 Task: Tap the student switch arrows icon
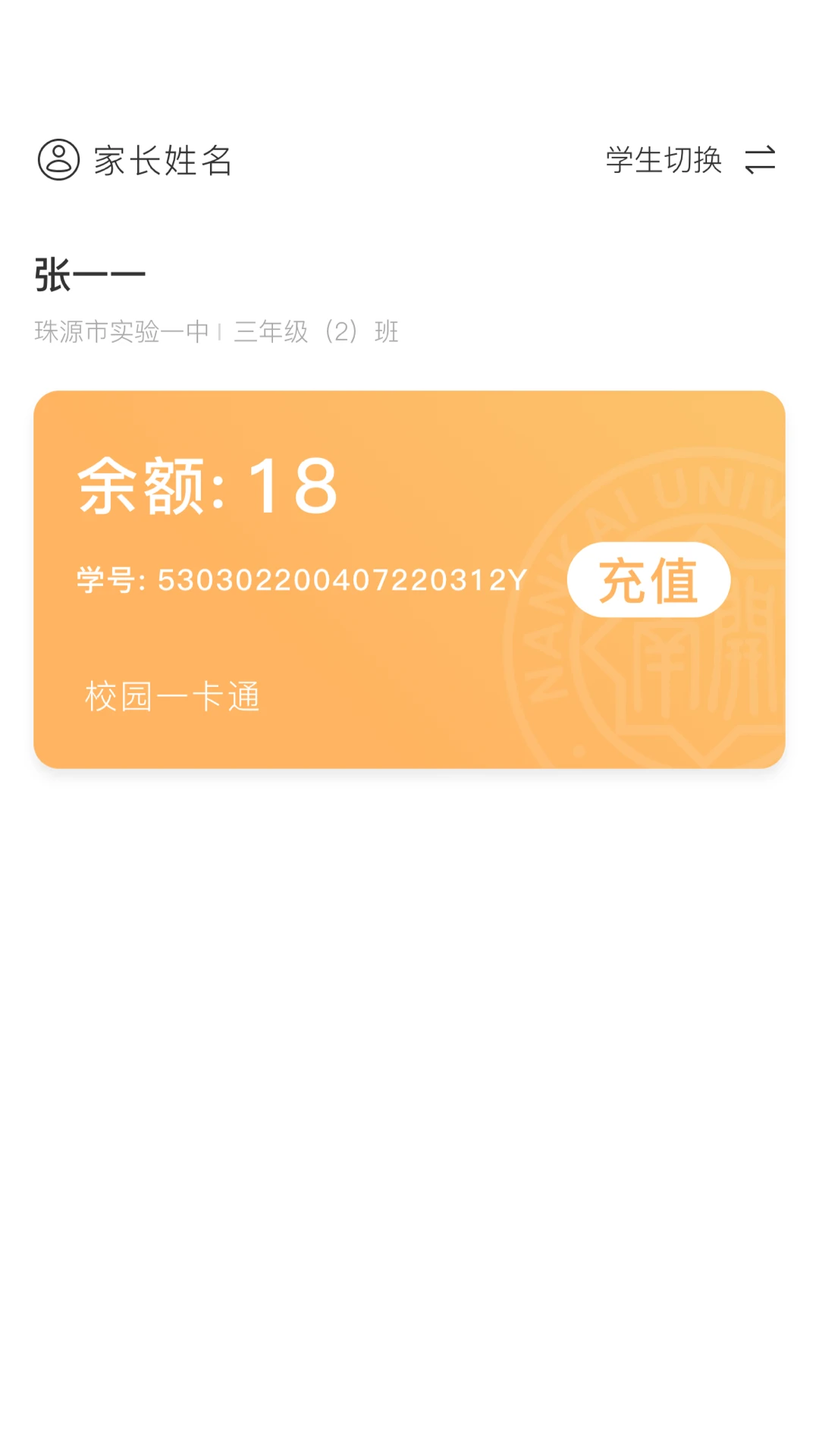(761, 161)
